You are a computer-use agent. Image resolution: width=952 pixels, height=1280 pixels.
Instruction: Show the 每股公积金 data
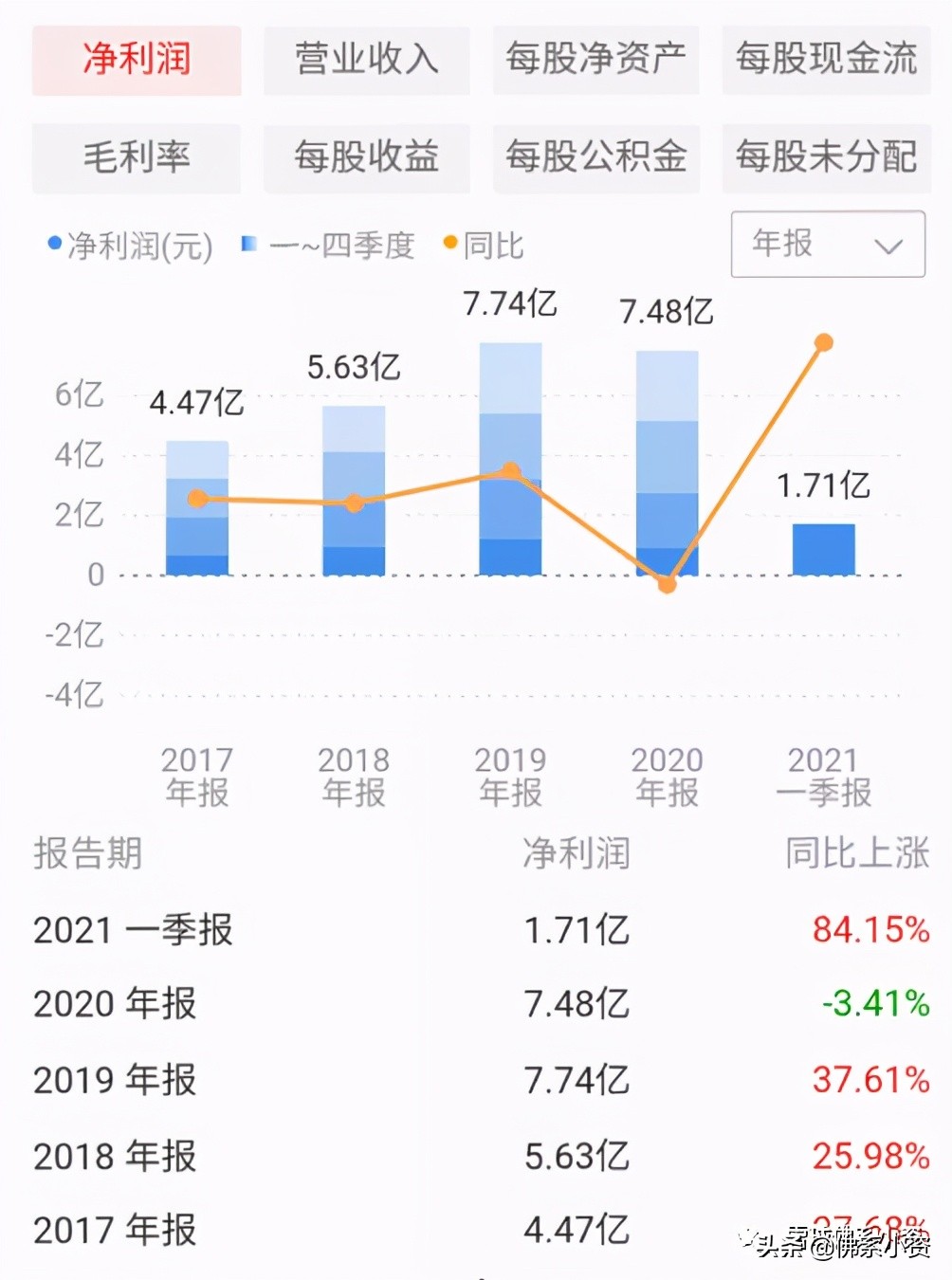(x=595, y=158)
